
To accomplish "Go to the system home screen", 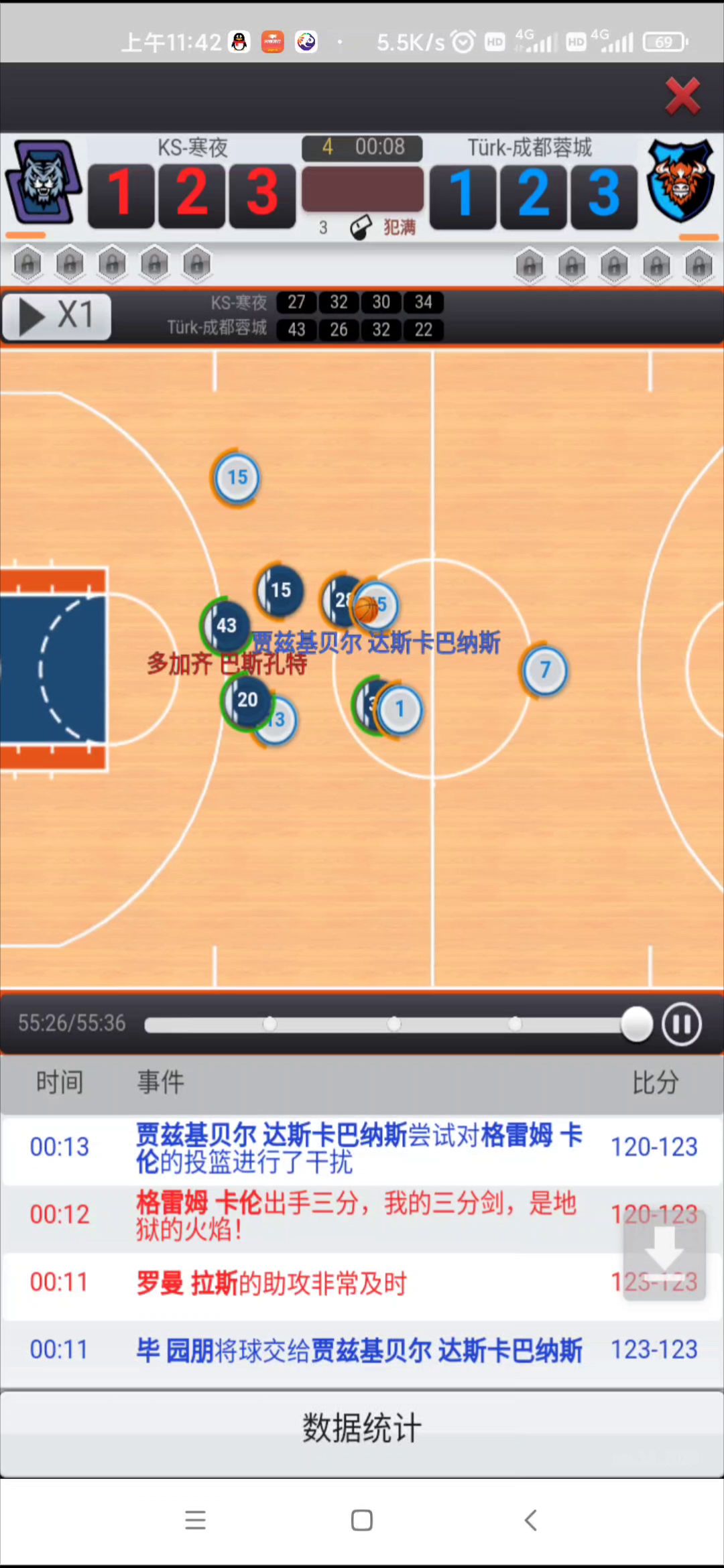I will (x=362, y=1520).
